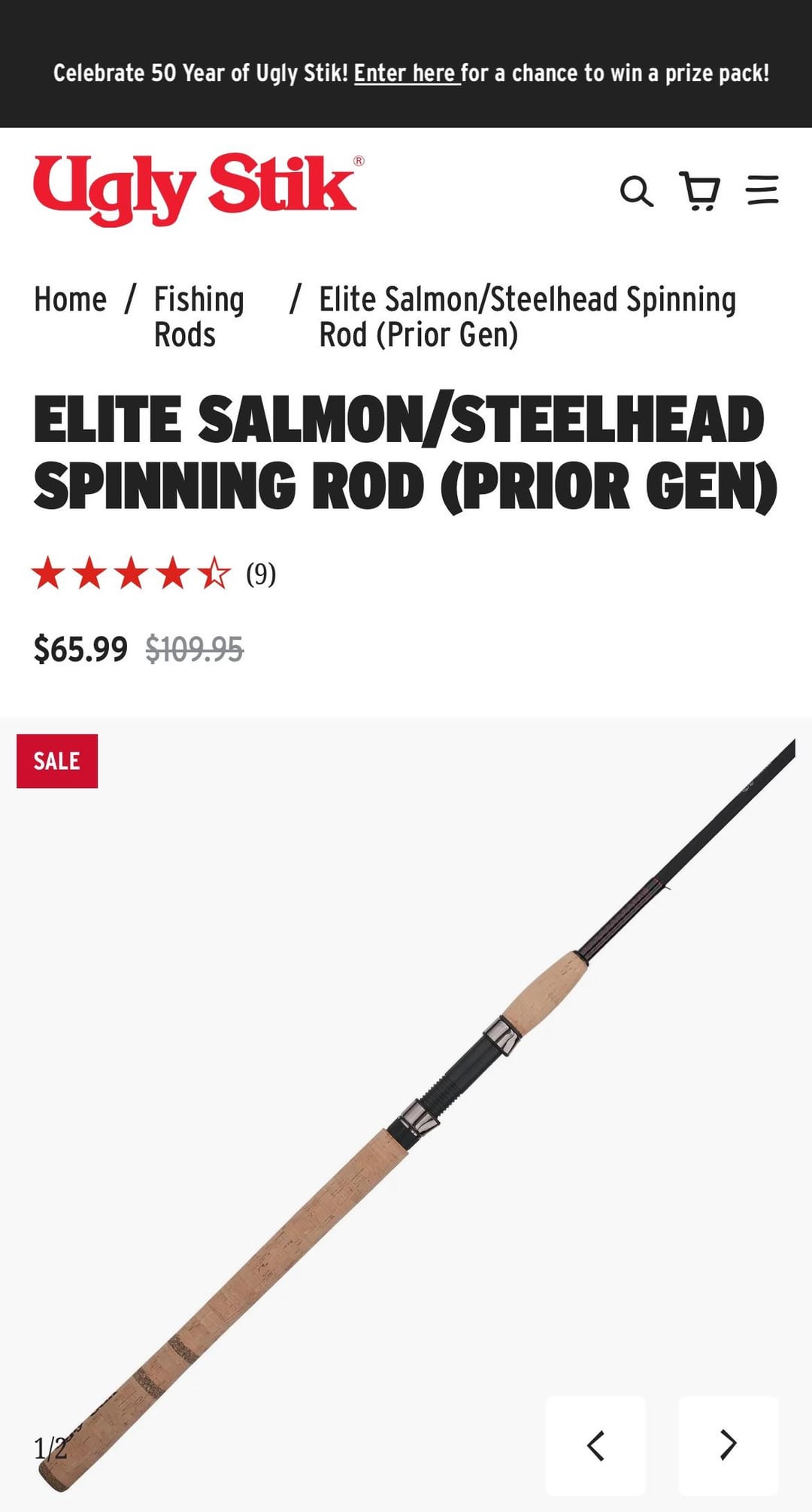Open the search icon
This screenshot has width=812, height=1512.
click(x=636, y=191)
